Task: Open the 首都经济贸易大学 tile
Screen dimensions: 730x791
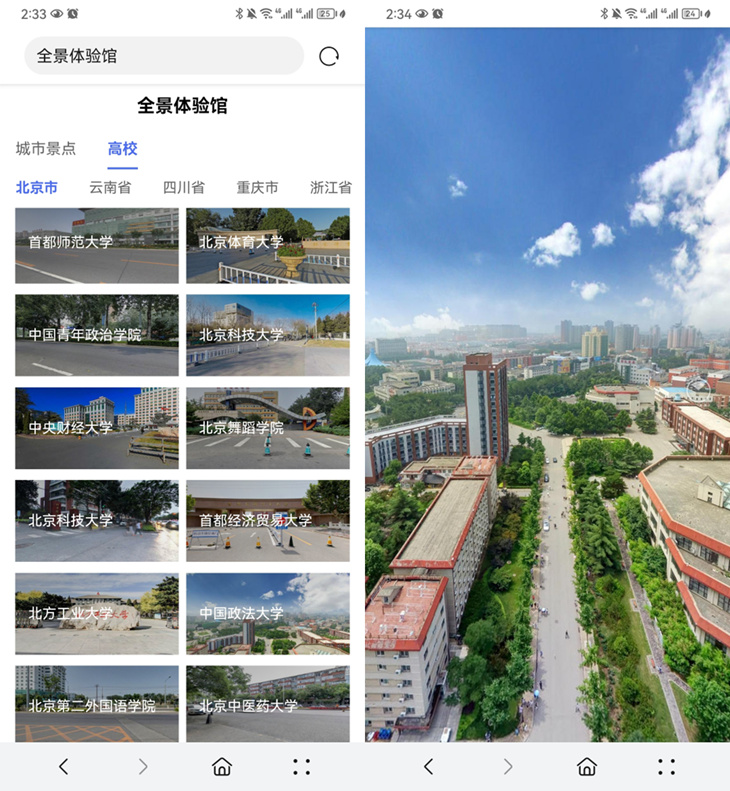Action: pos(268,520)
